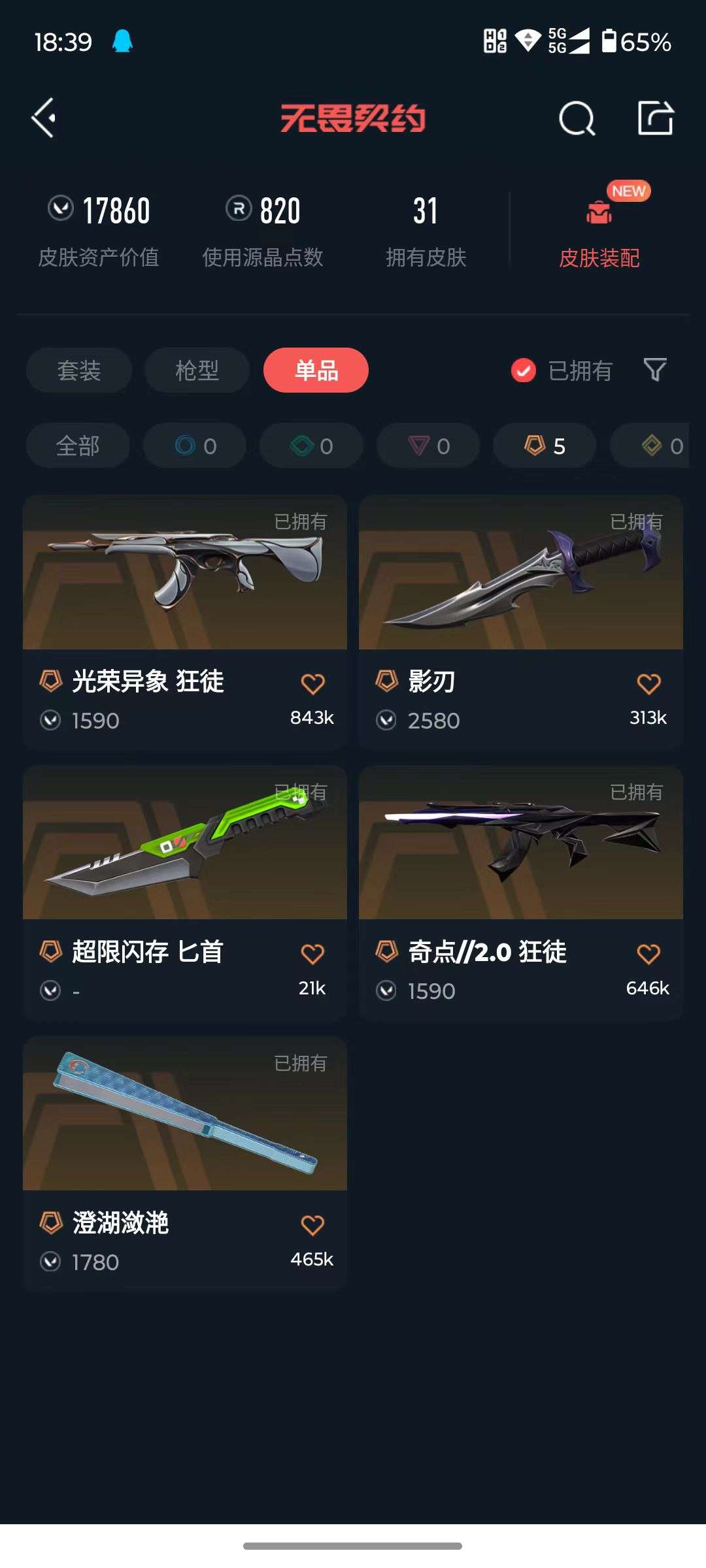Select the pink triangle rarity filter
Screen dimensions: 706x1568
(x=427, y=446)
